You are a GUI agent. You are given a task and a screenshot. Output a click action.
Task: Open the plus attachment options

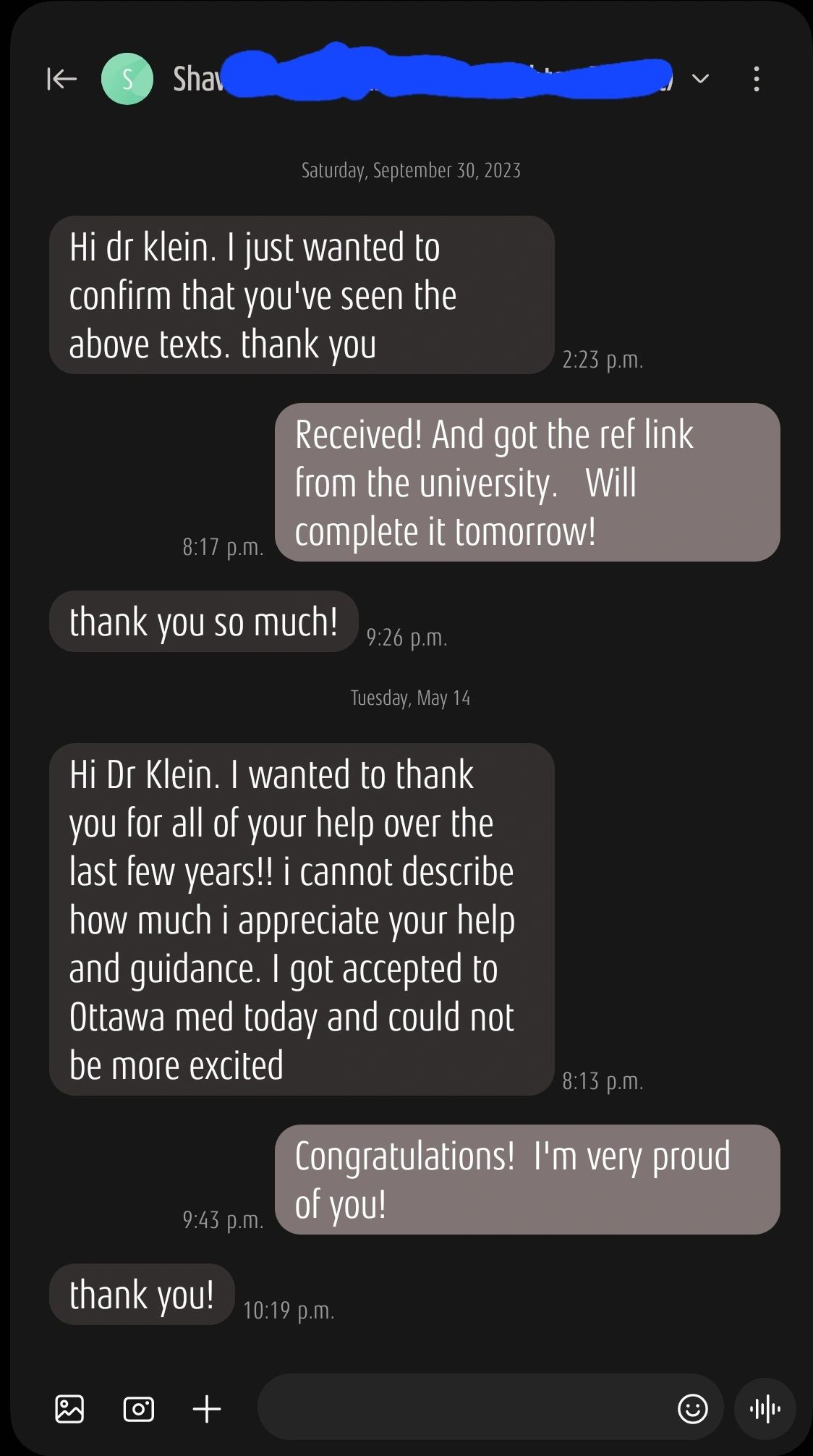pos(207,1409)
